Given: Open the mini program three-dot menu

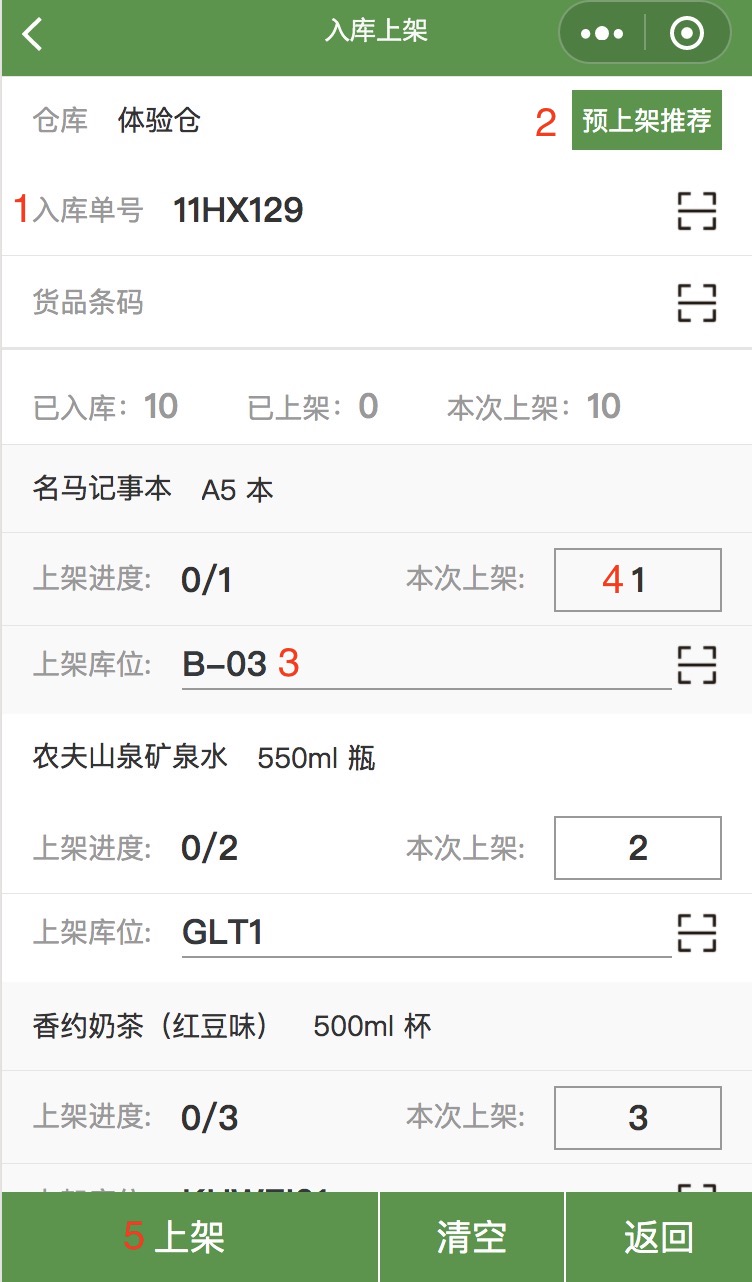Looking at the screenshot, I should pos(602,34).
